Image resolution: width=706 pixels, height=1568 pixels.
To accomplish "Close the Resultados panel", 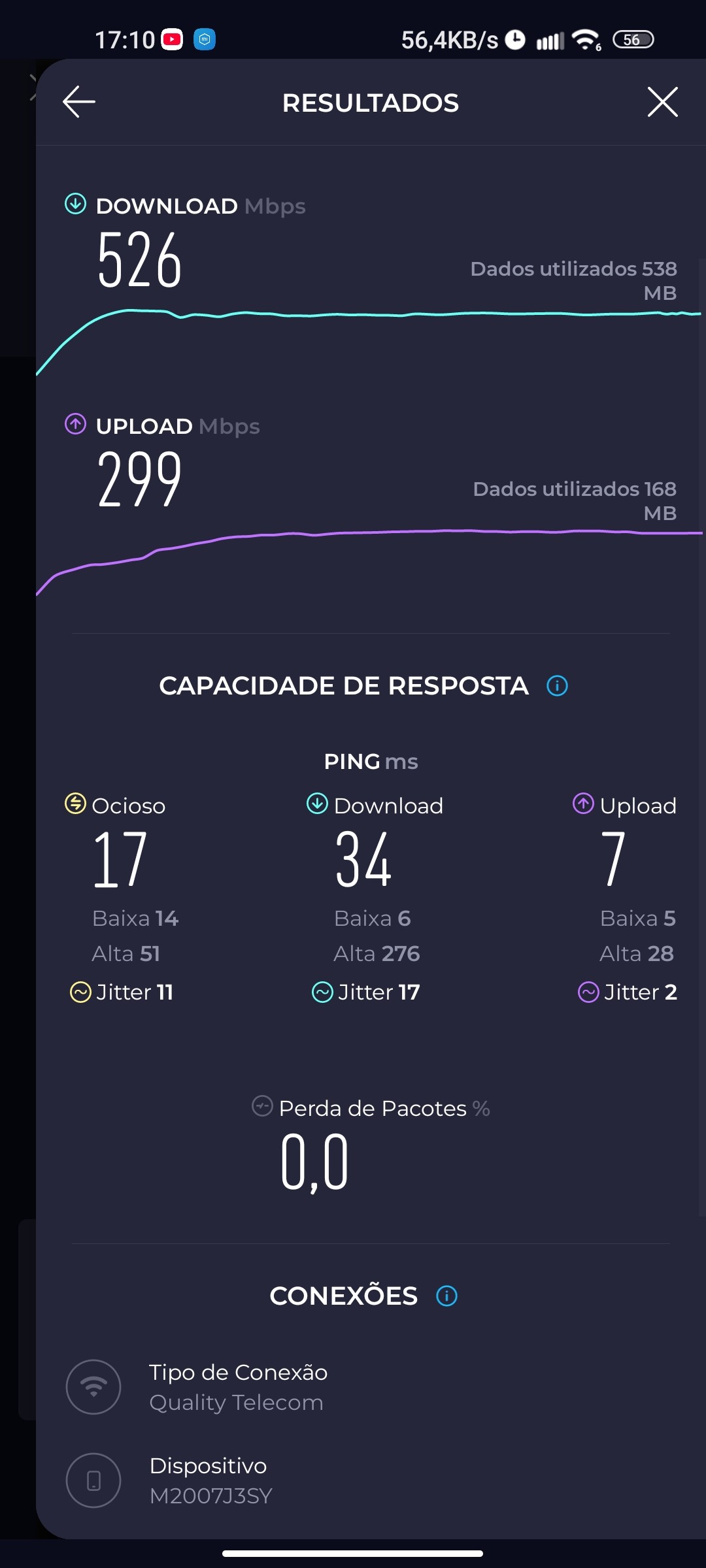I will [x=662, y=102].
